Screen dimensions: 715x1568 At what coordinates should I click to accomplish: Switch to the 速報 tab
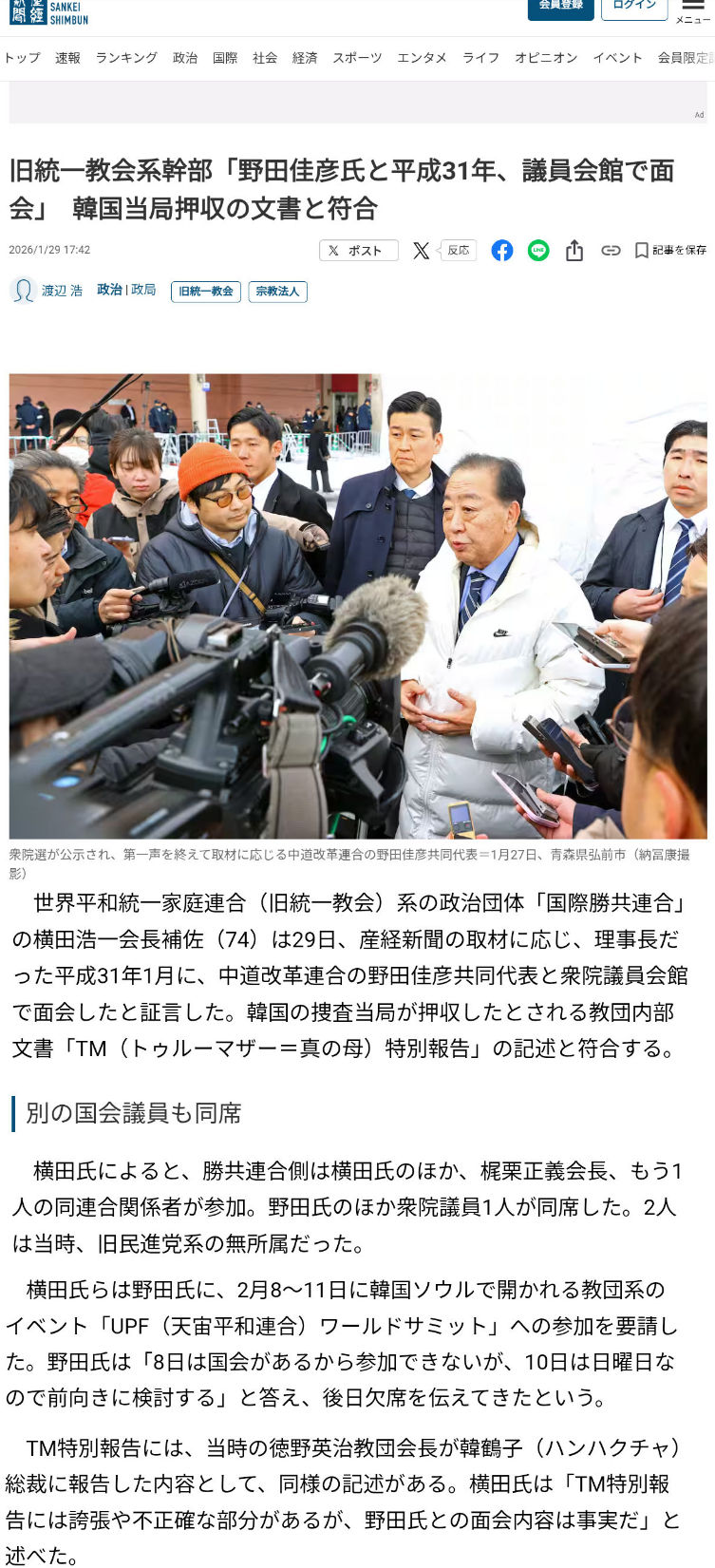pyautogui.click(x=67, y=58)
